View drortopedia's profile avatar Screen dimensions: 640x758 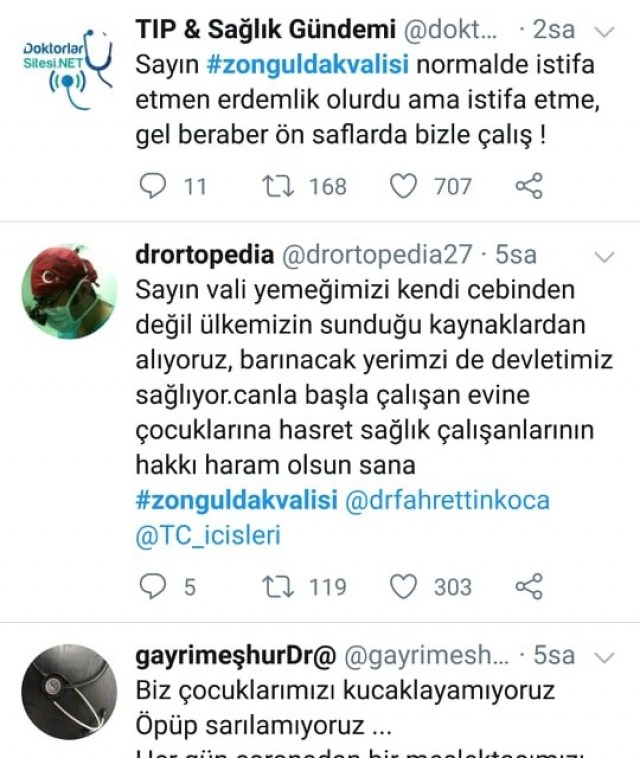point(69,291)
